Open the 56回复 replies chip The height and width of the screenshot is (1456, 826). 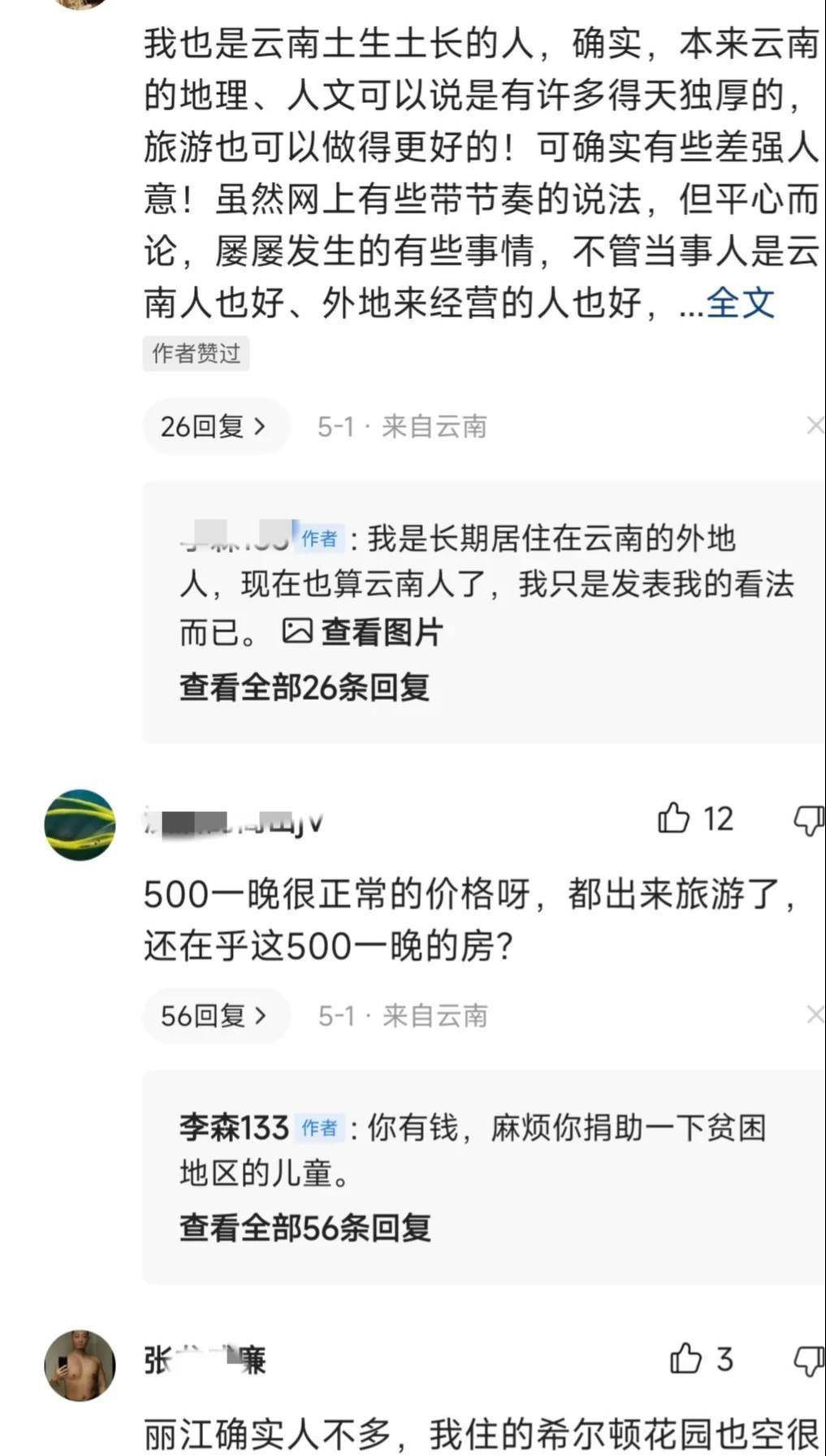[x=215, y=1015]
